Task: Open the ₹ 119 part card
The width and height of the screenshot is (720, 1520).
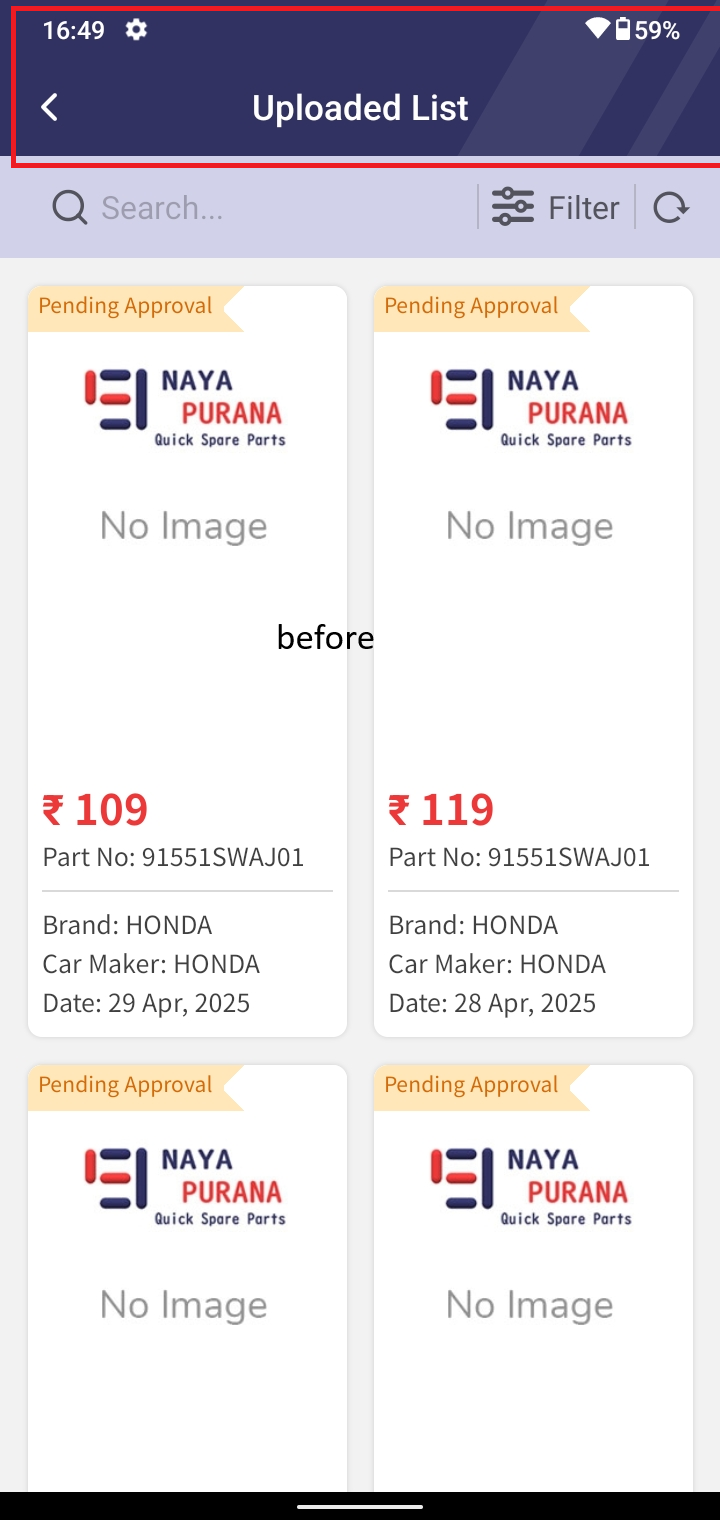Action: (533, 661)
